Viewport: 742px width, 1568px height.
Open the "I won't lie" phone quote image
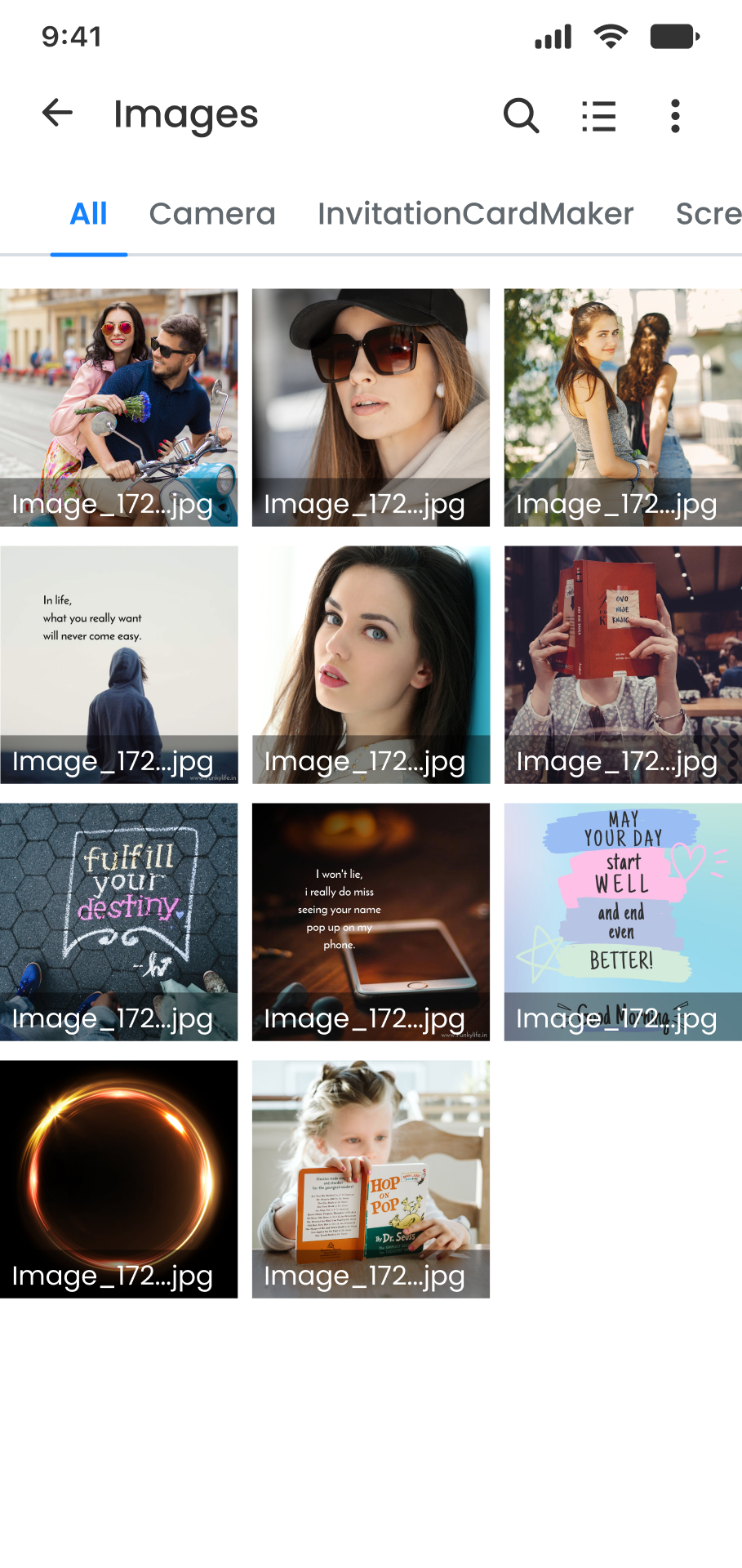pos(371,921)
